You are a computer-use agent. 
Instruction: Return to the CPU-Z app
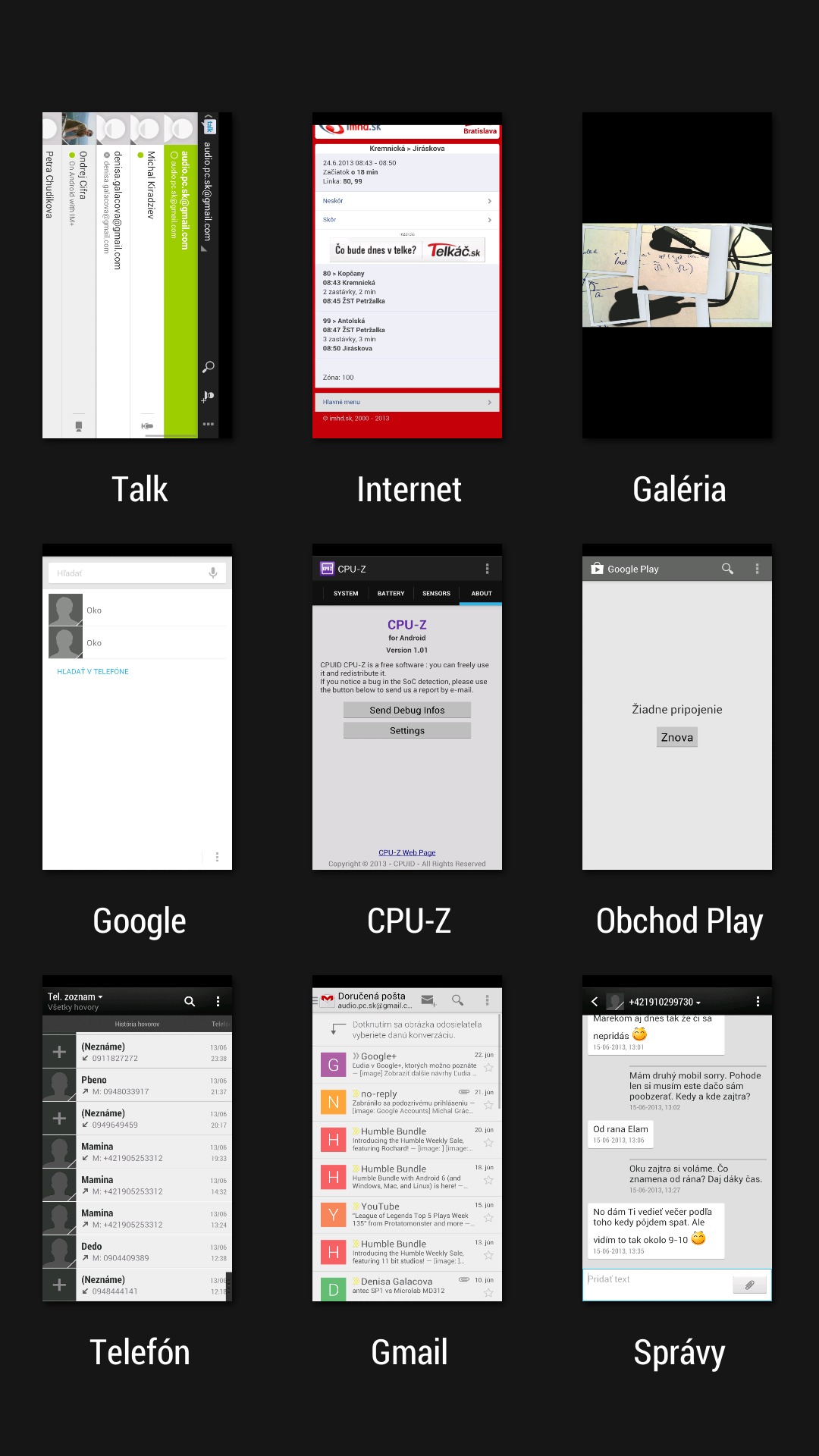[407, 707]
